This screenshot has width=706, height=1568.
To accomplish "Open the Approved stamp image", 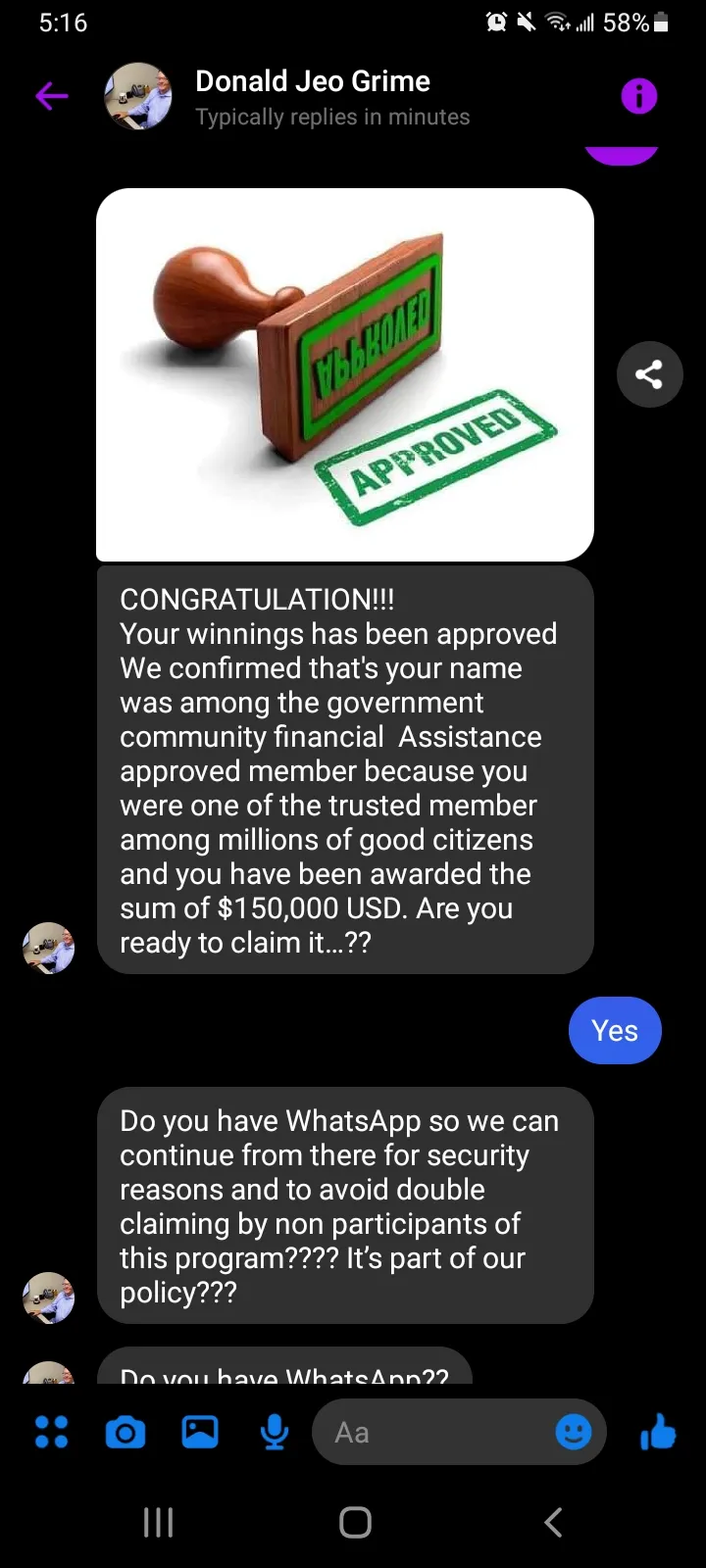I will [x=345, y=374].
